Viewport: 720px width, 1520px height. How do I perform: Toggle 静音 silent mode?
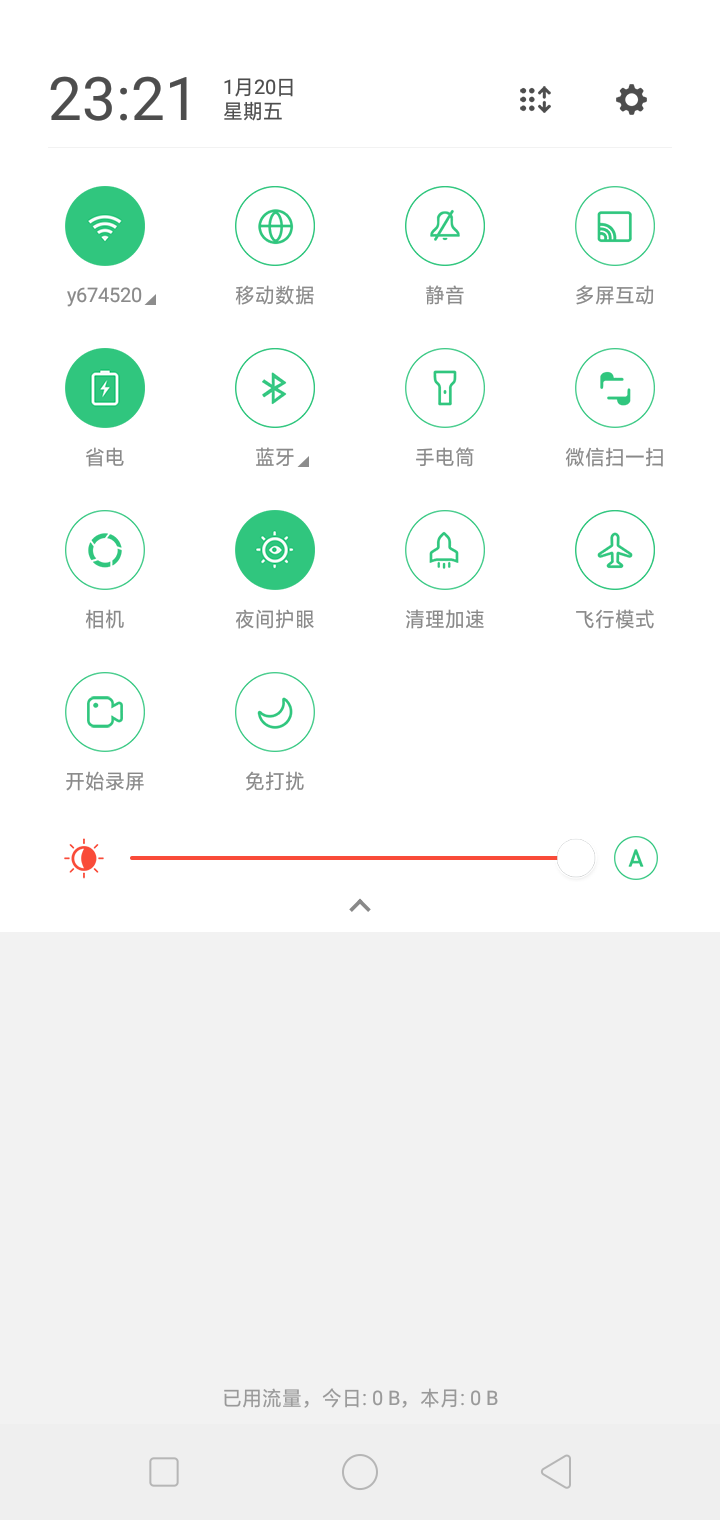(445, 226)
